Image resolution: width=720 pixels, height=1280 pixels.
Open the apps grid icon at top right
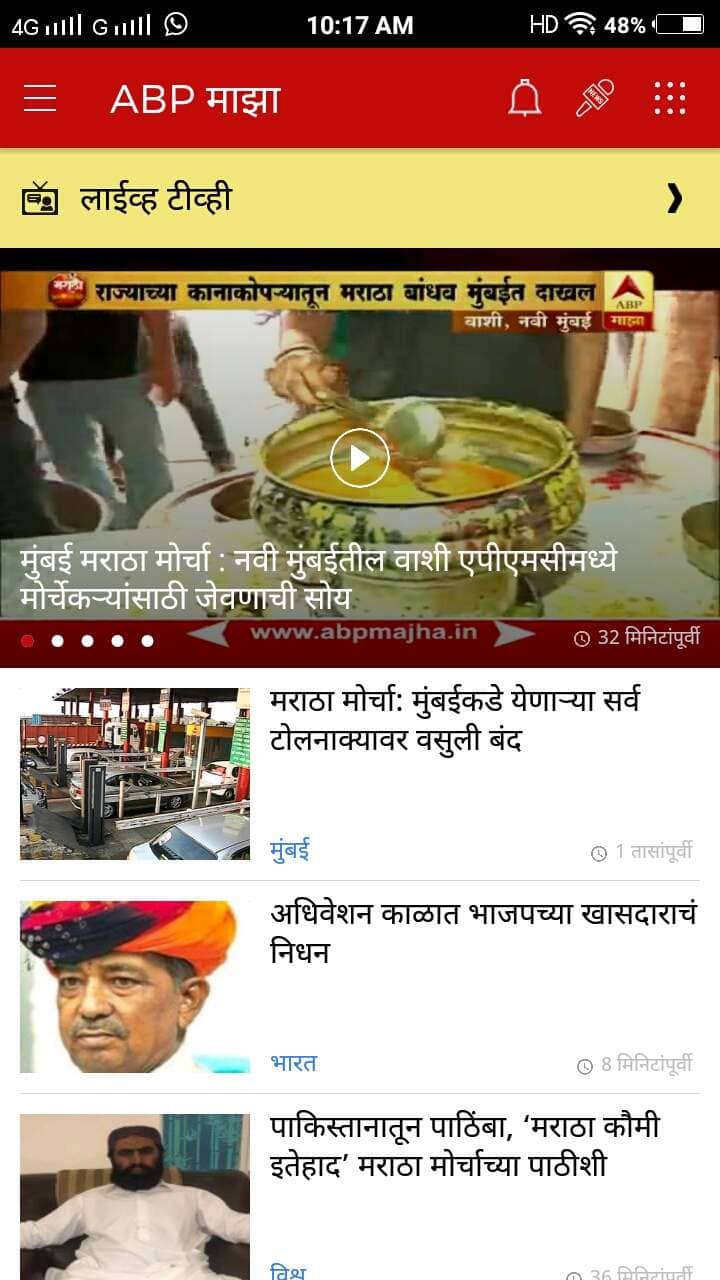pyautogui.click(x=668, y=97)
